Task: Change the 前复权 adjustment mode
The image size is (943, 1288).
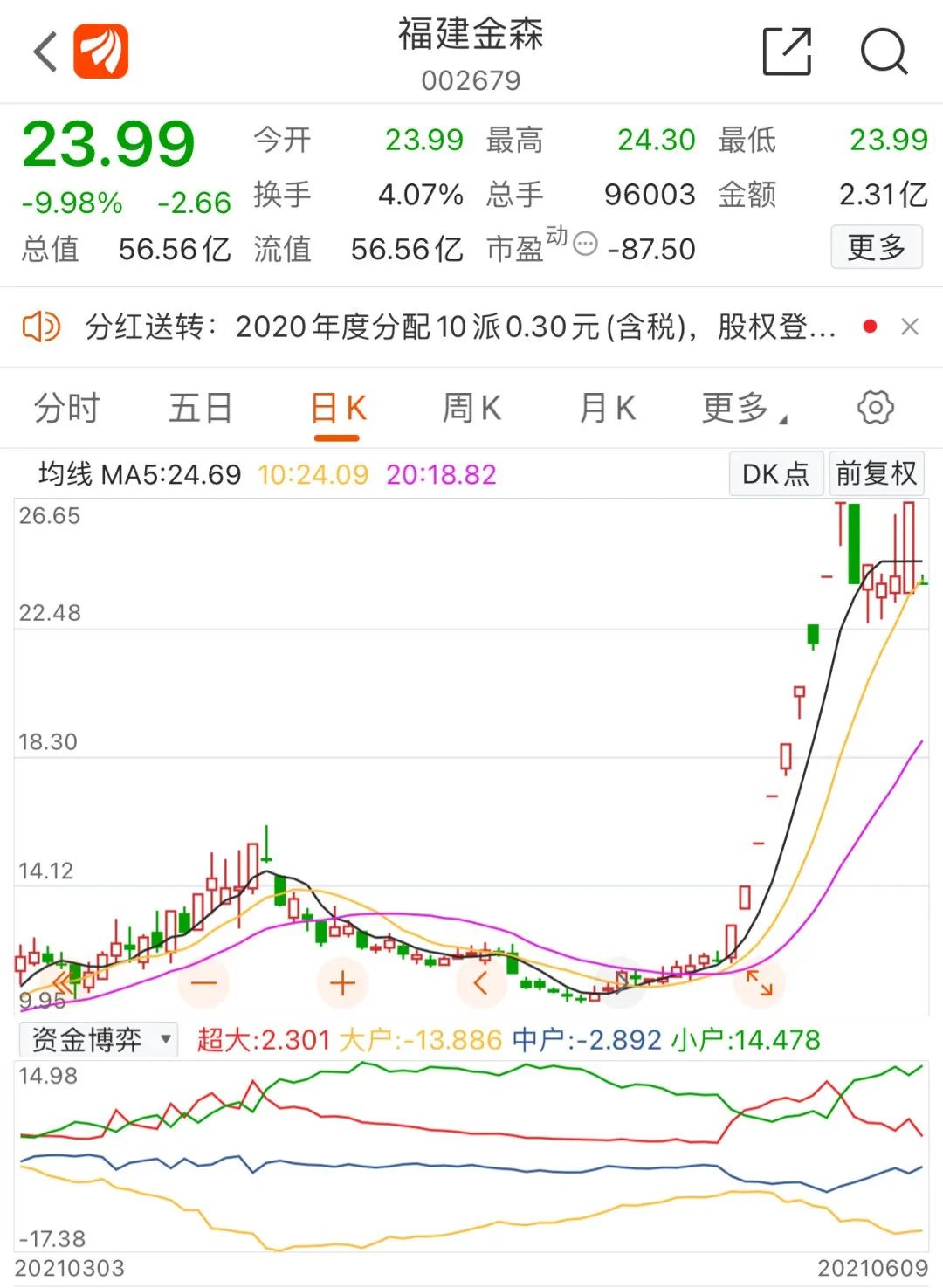Action: [876, 474]
